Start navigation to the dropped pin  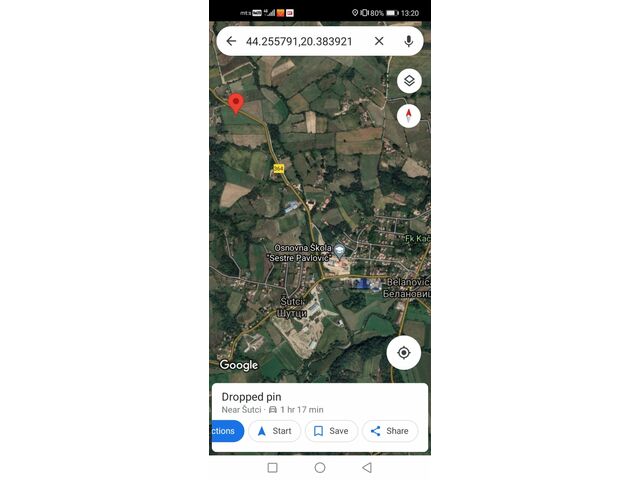click(x=274, y=431)
